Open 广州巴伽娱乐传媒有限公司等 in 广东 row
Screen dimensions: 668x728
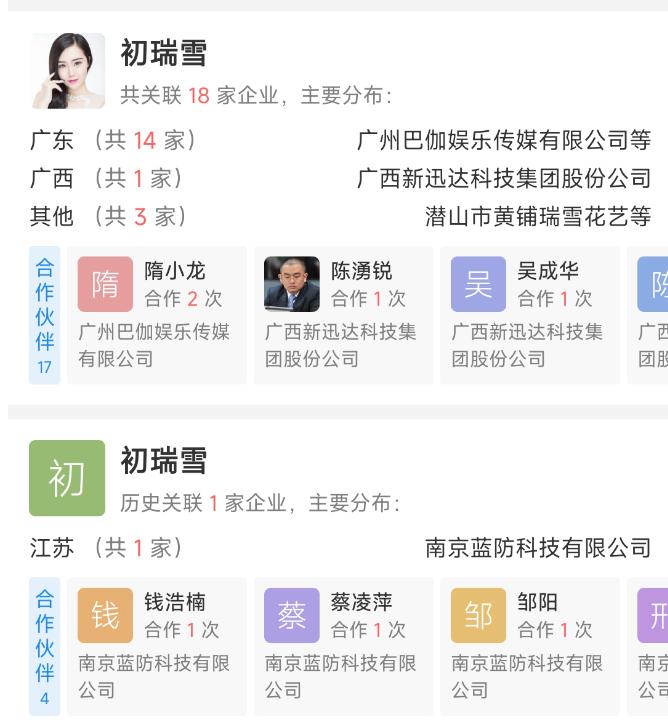click(x=504, y=140)
